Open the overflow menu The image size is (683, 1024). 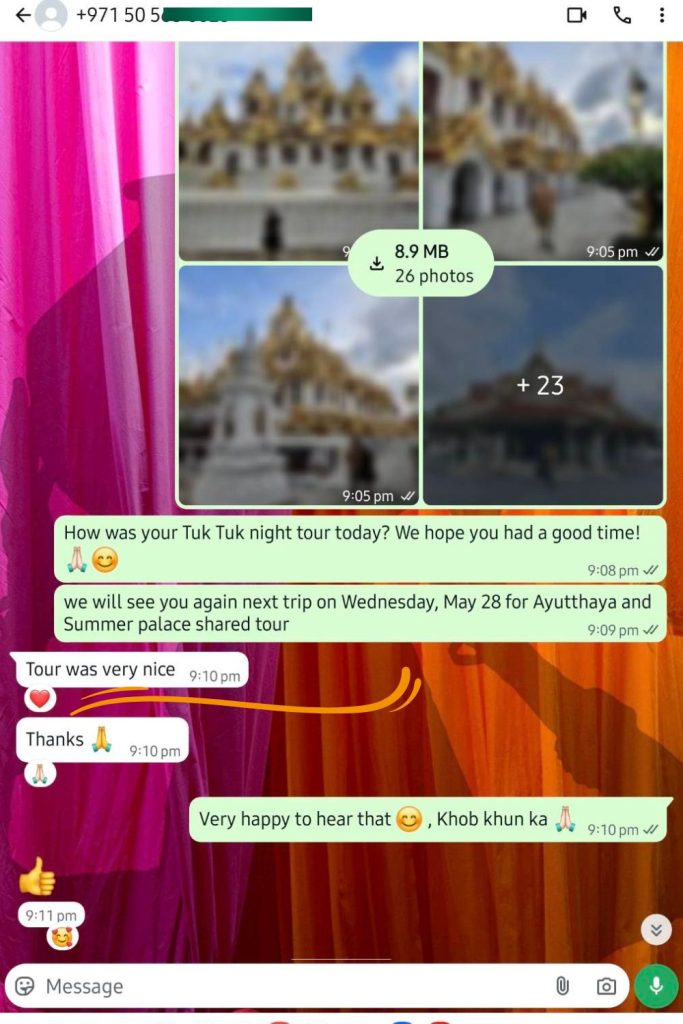662,16
